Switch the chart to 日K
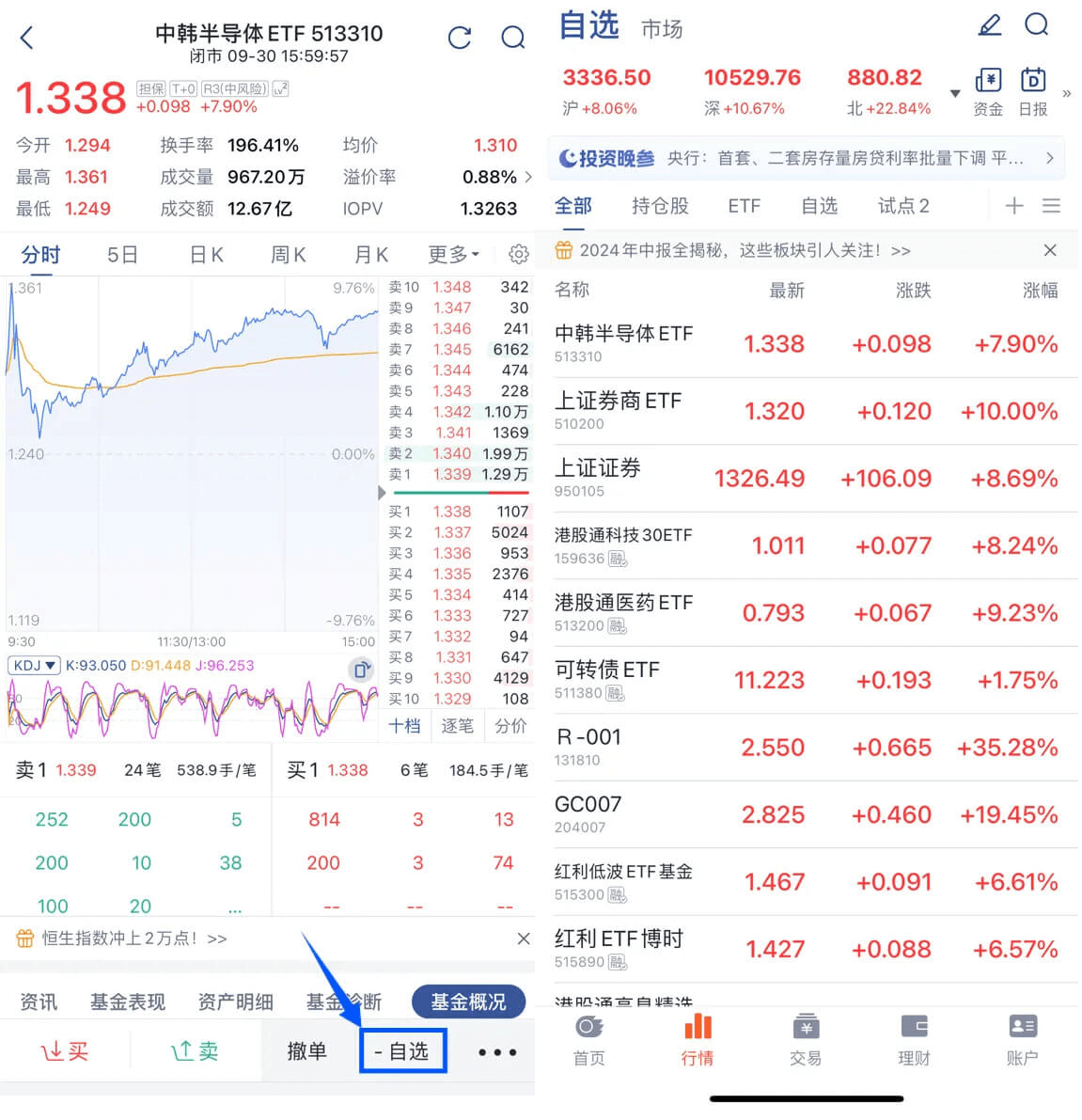Screen dimensions: 1082x1120 pyautogui.click(x=206, y=255)
